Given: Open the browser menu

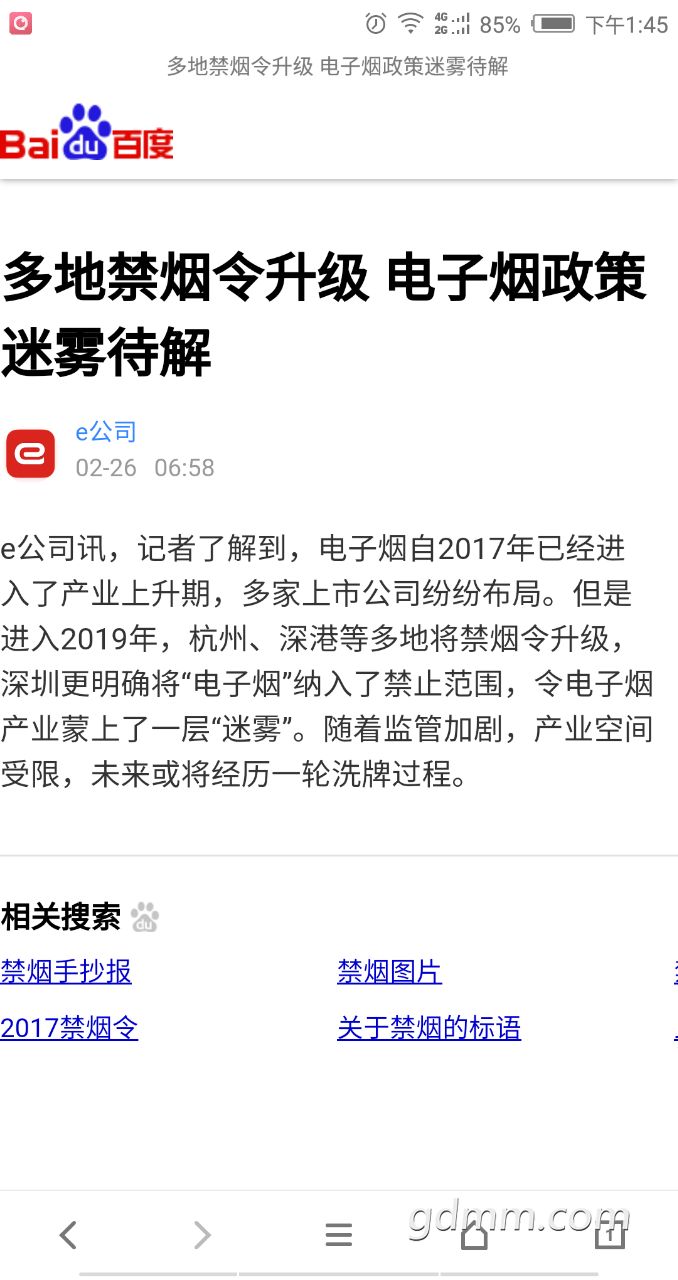Looking at the screenshot, I should (339, 1235).
